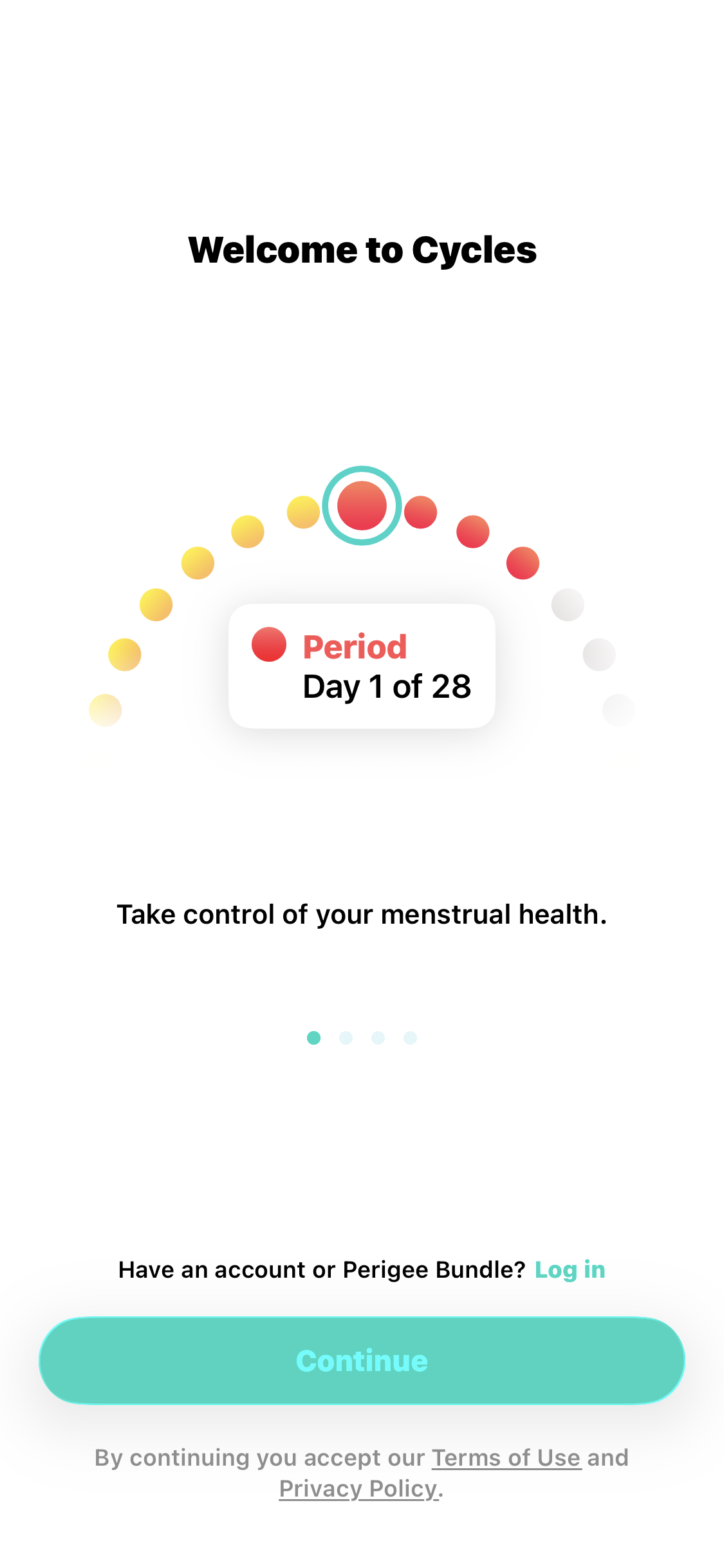Open the Terms of Use link
724x1568 pixels.
tap(506, 1458)
